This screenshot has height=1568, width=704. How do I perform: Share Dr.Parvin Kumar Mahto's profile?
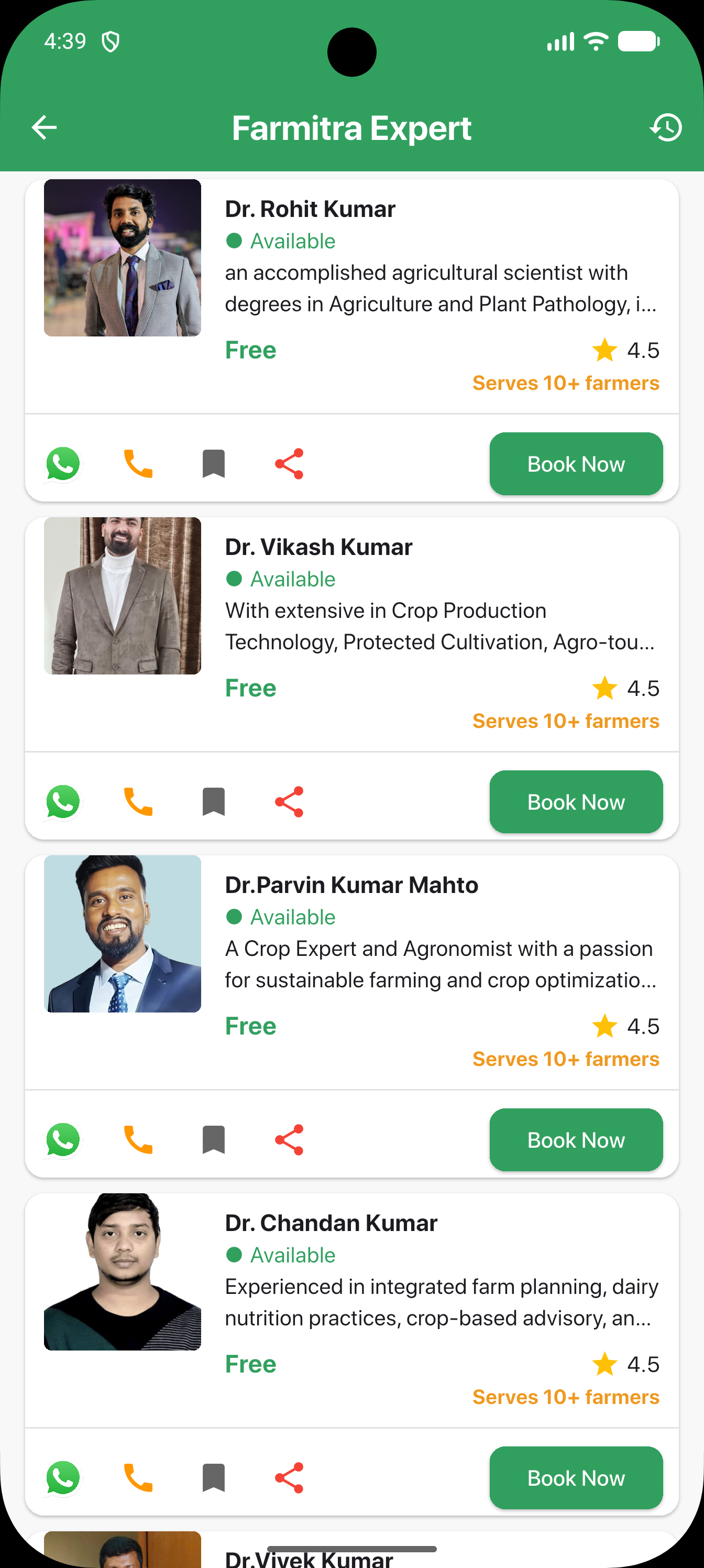click(x=289, y=1139)
